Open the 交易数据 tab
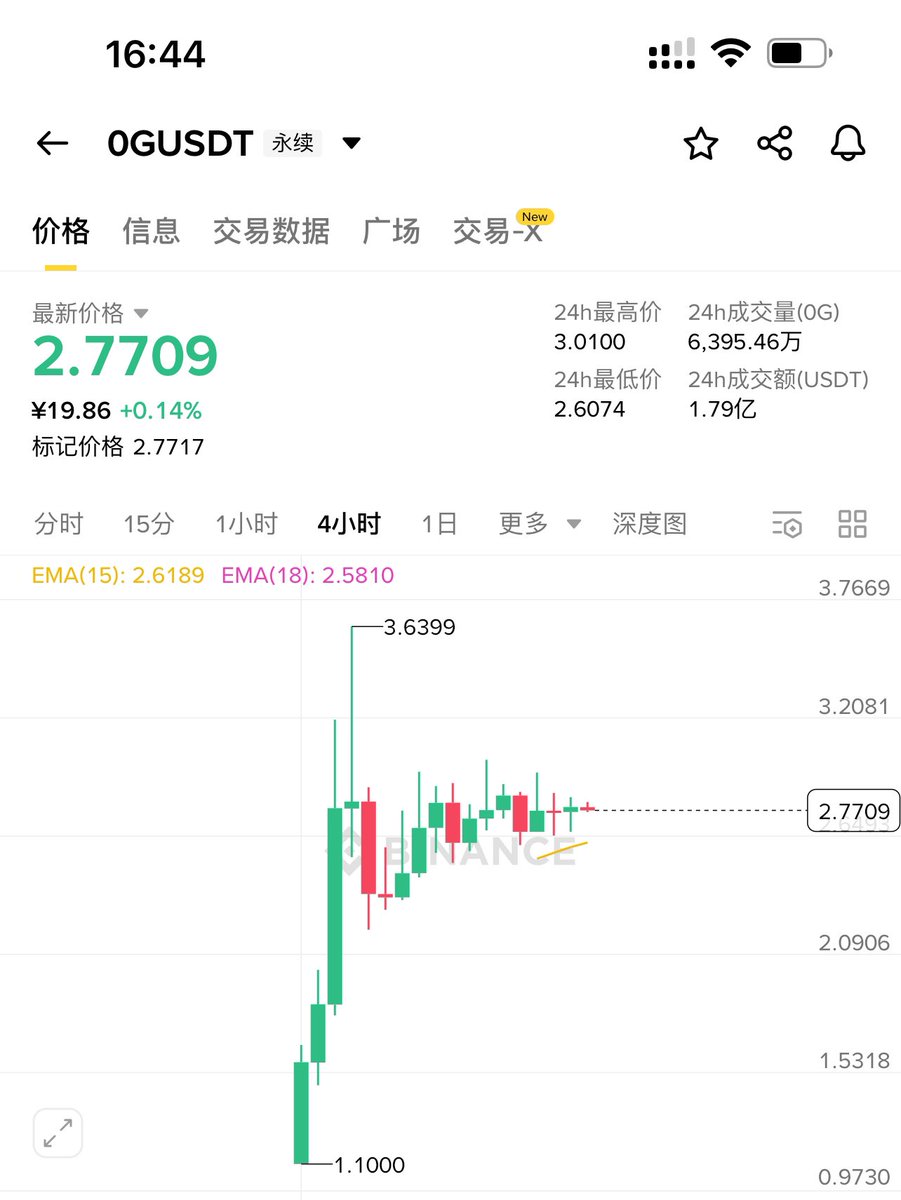Screen dimensions: 901x1200 (x=271, y=231)
